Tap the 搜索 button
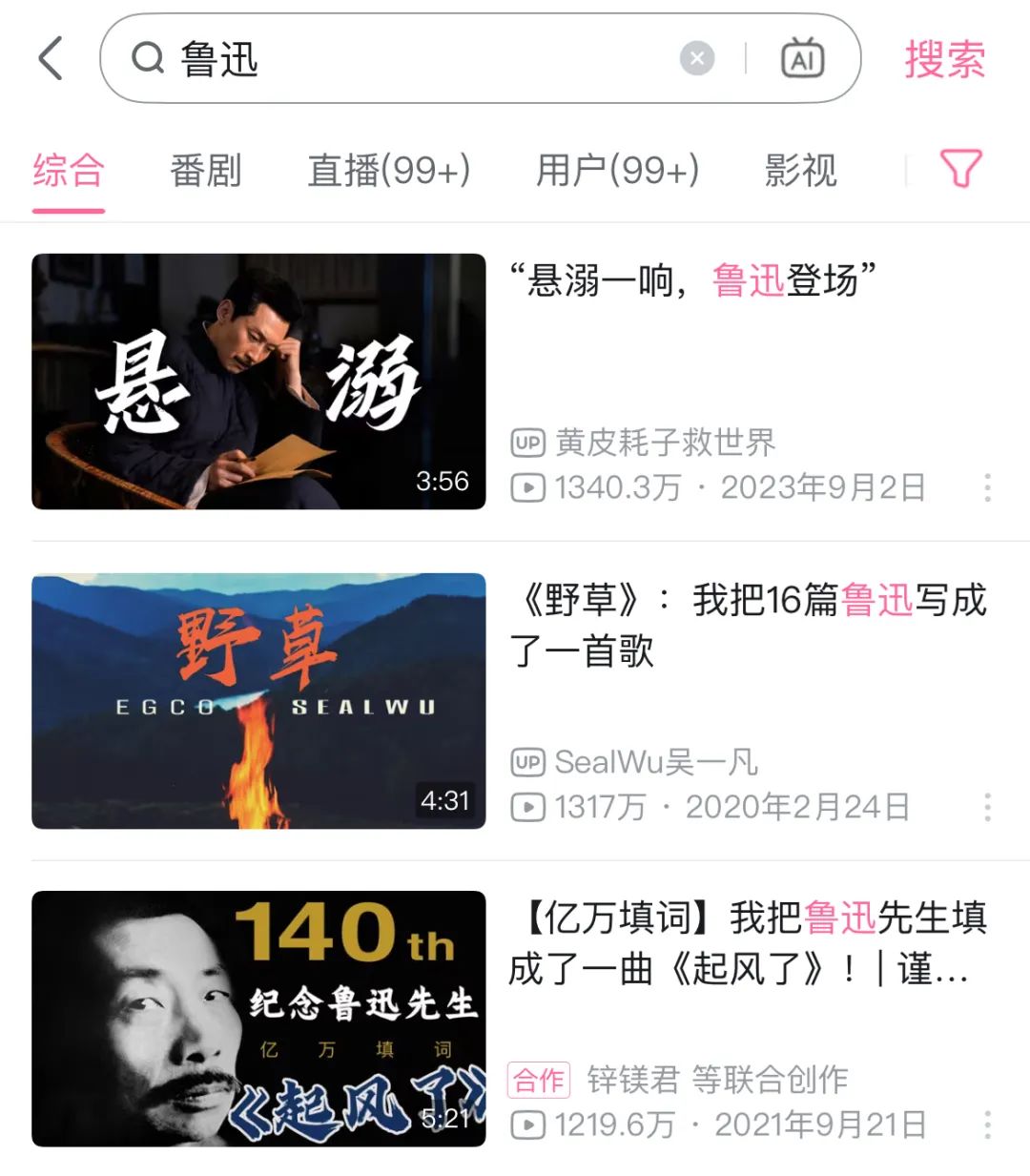 (944, 59)
